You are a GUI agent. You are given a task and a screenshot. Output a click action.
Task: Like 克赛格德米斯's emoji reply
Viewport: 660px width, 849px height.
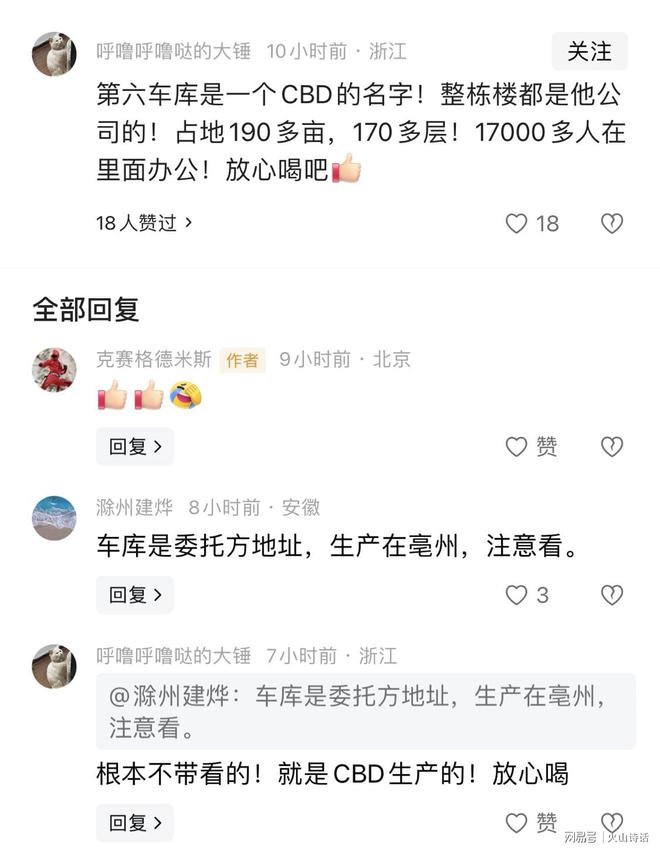(517, 447)
